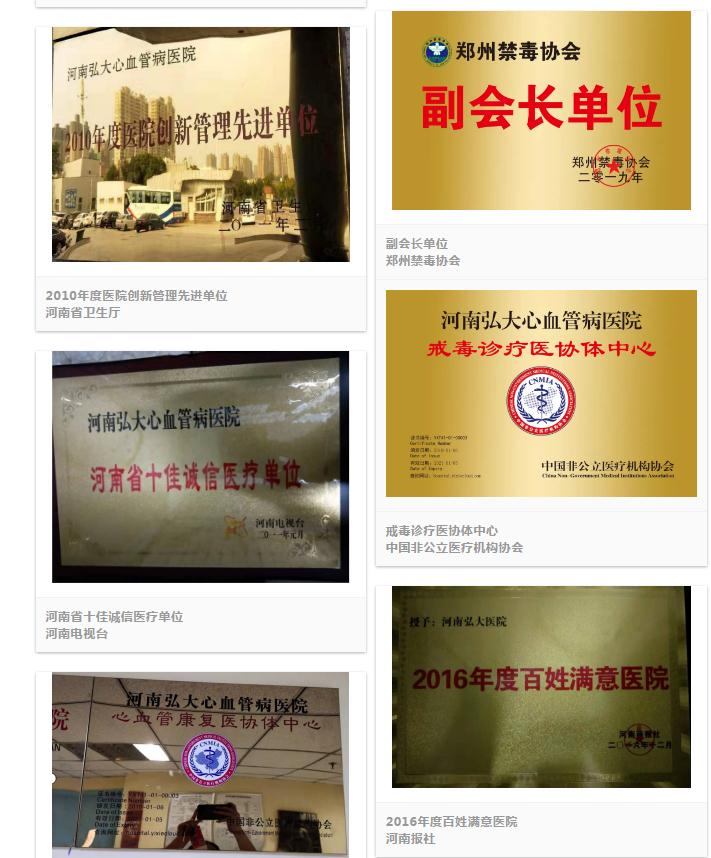Enlarge the 戒毒诊疗医协体中心 certificate image

pos(541,393)
